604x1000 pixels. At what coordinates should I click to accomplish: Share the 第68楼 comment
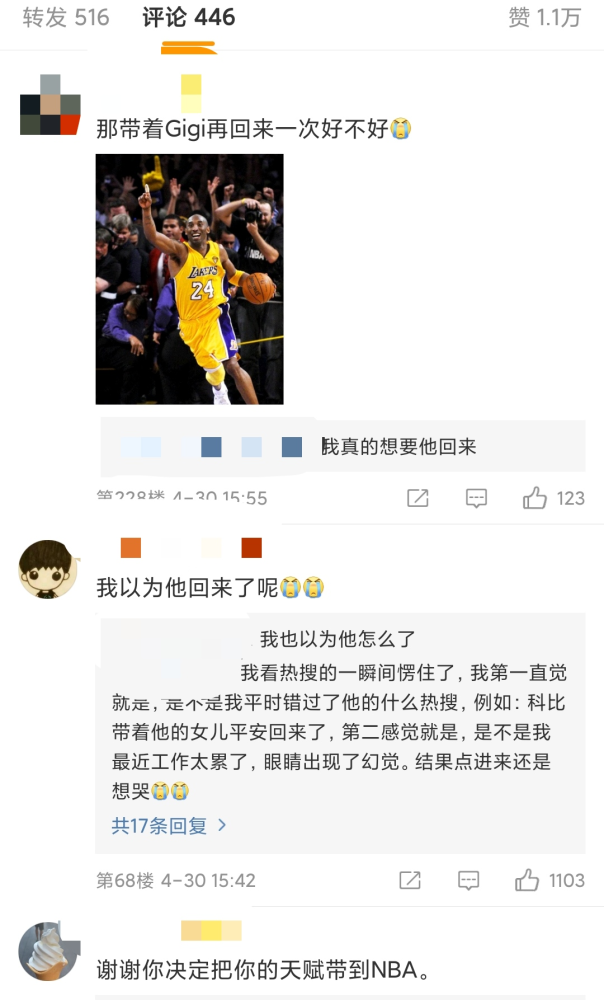tap(410, 880)
